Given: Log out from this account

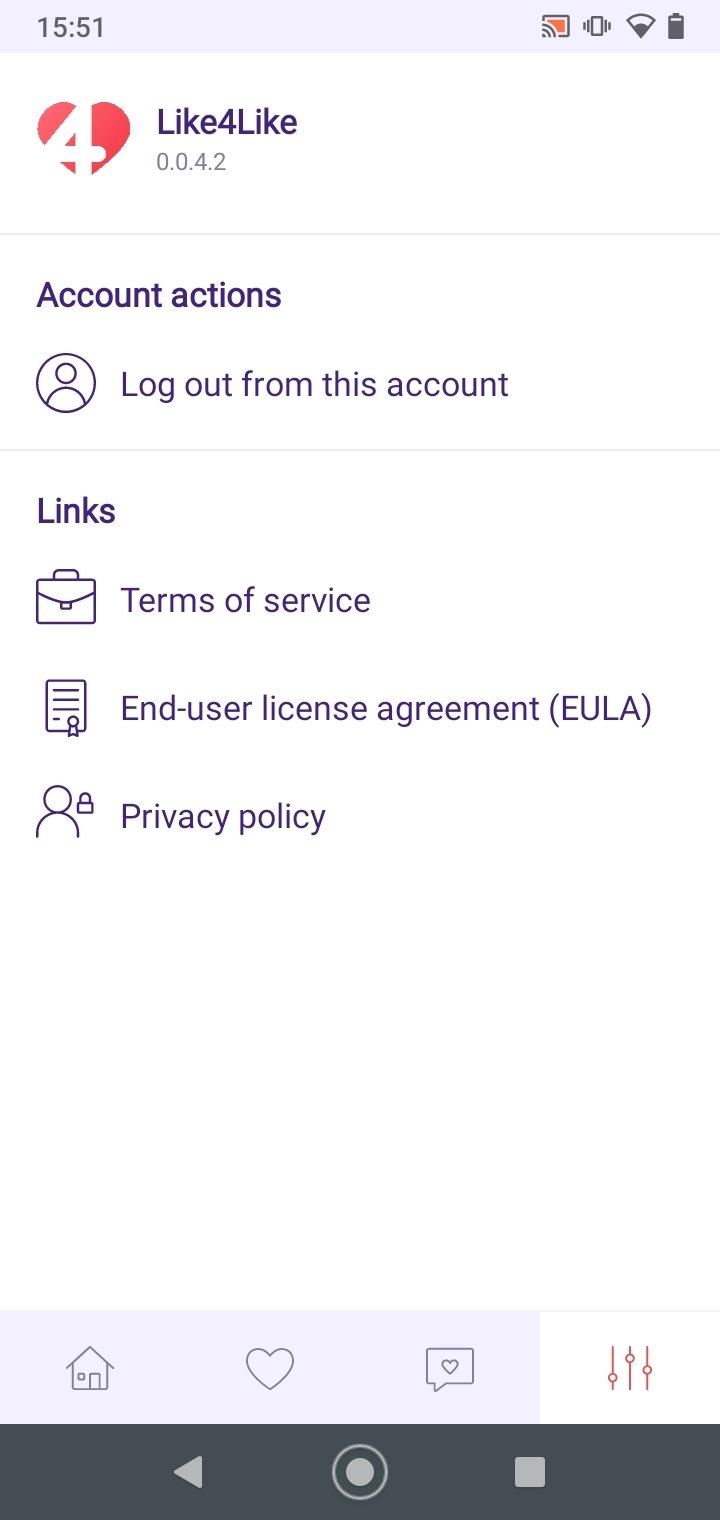Looking at the screenshot, I should click(x=360, y=384).
